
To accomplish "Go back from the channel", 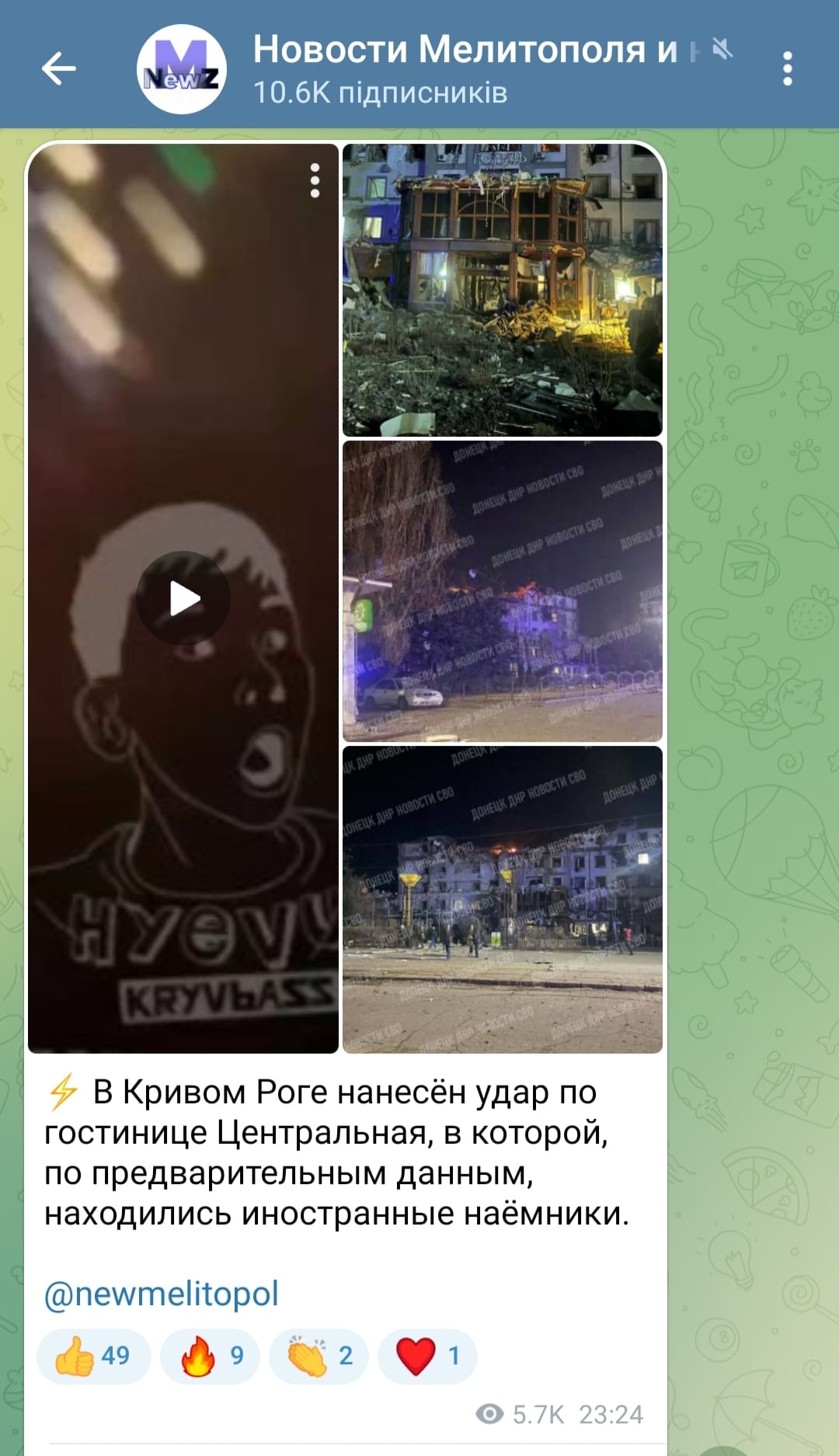I will click(59, 68).
